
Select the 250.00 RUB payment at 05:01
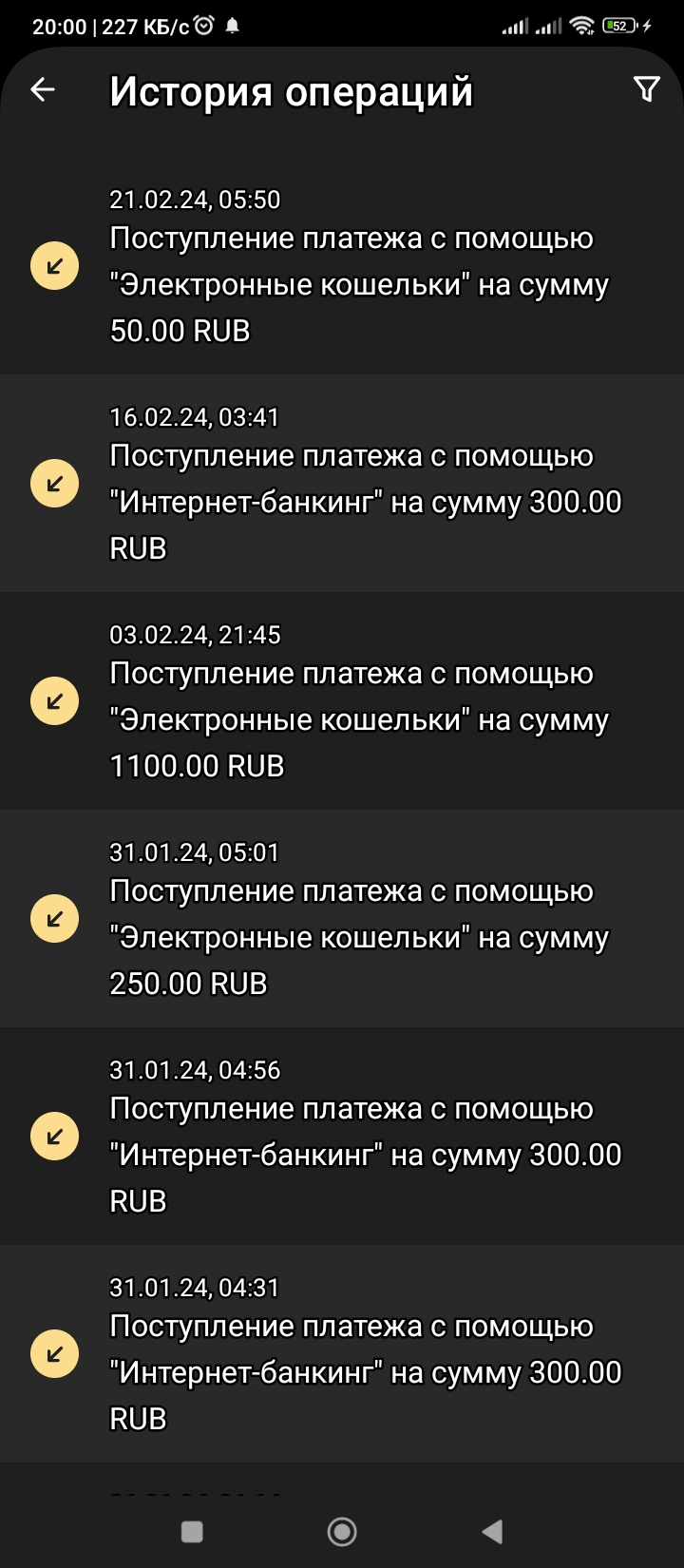361,919
